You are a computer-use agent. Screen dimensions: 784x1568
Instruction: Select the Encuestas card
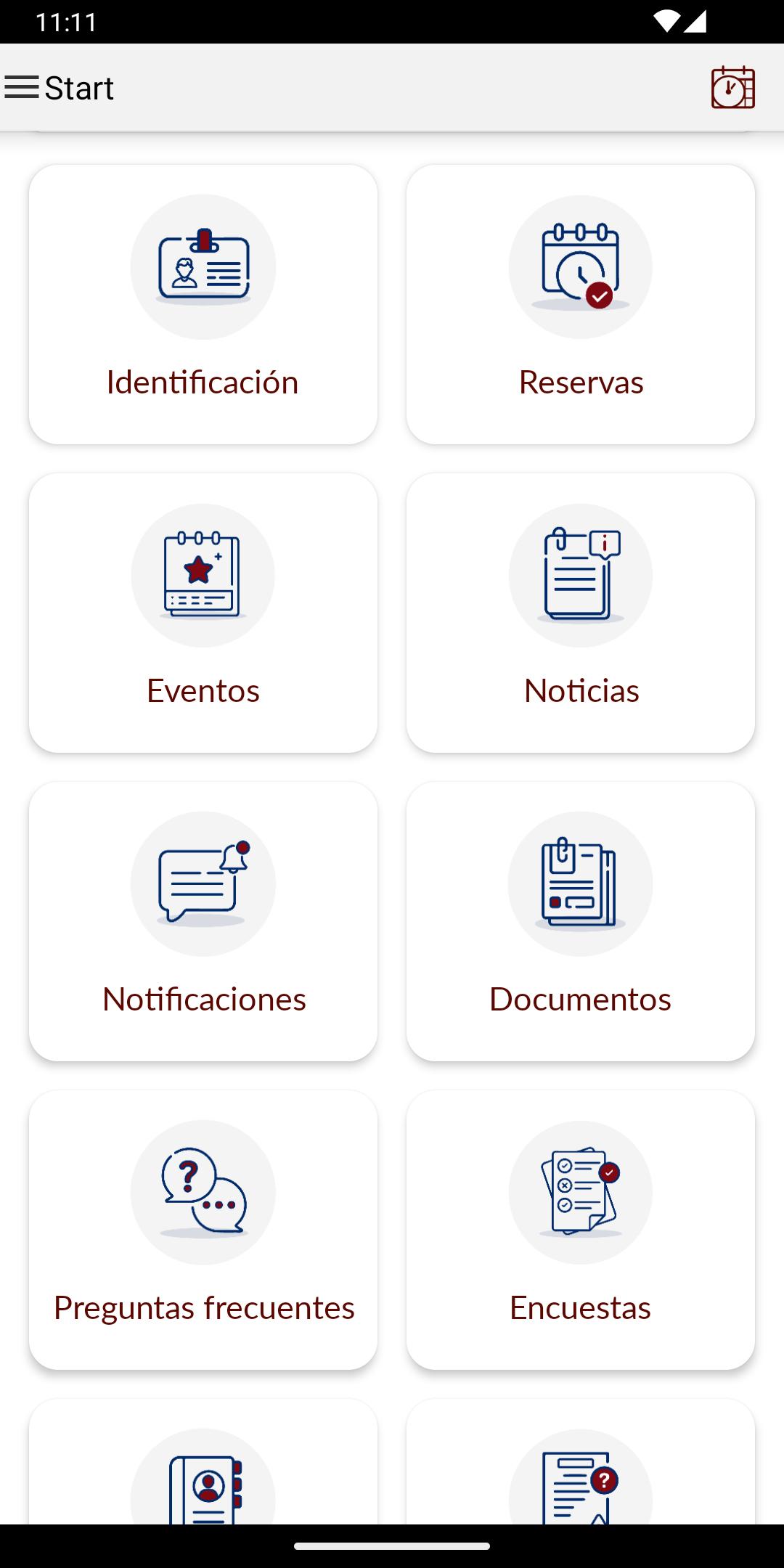pos(581,1230)
